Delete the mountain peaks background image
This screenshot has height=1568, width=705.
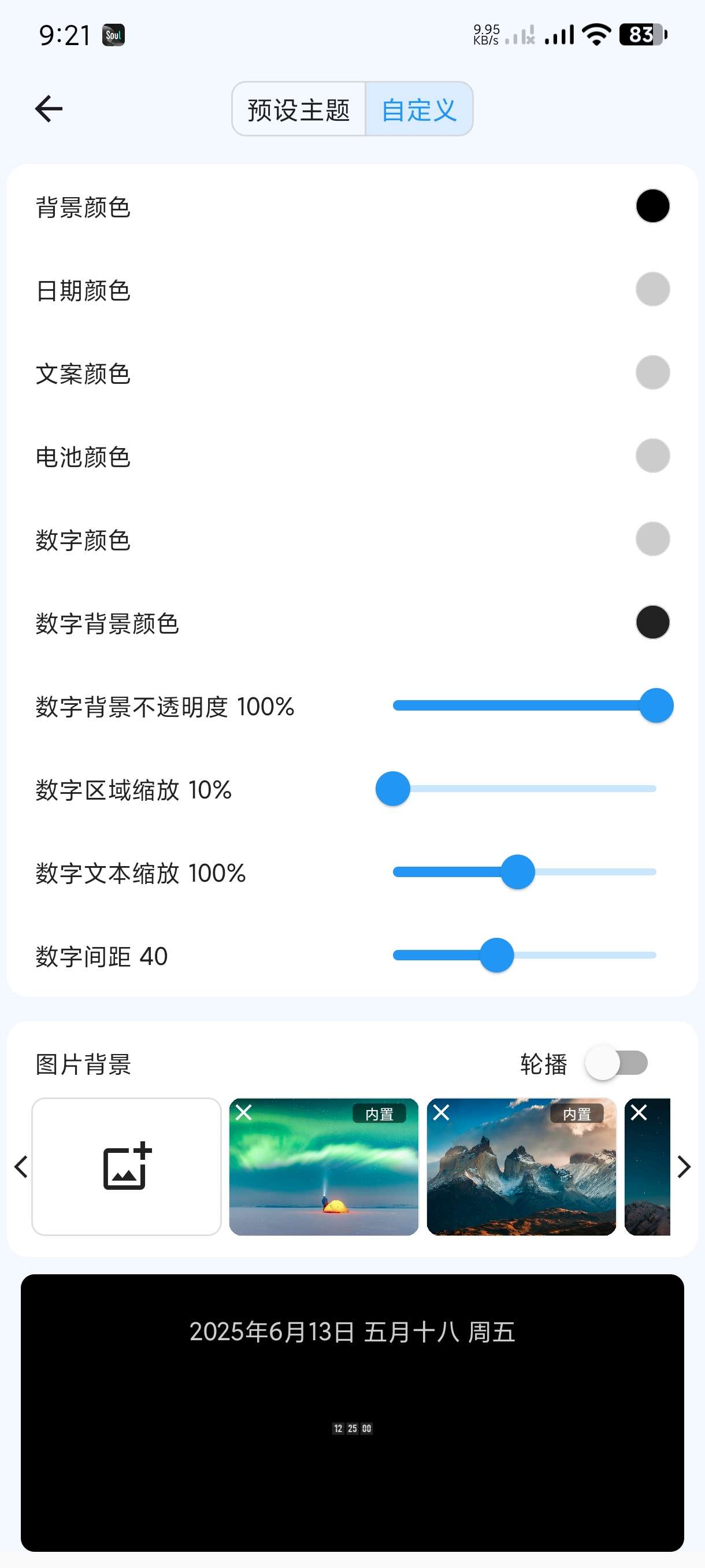(441, 1113)
